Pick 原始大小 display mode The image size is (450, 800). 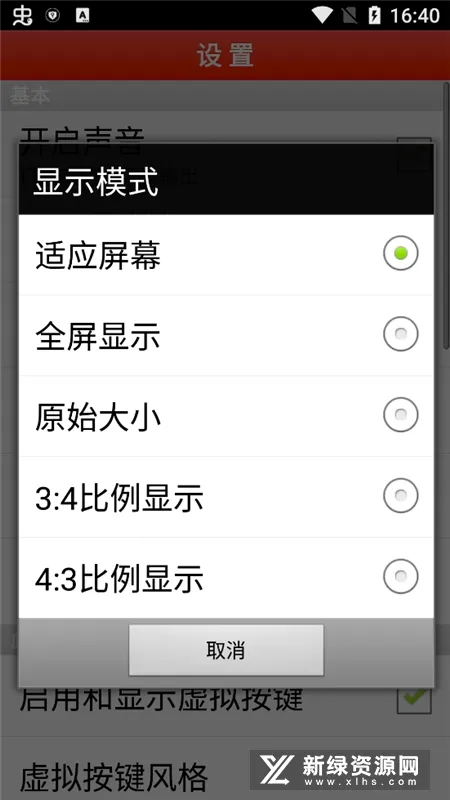tap(226, 415)
